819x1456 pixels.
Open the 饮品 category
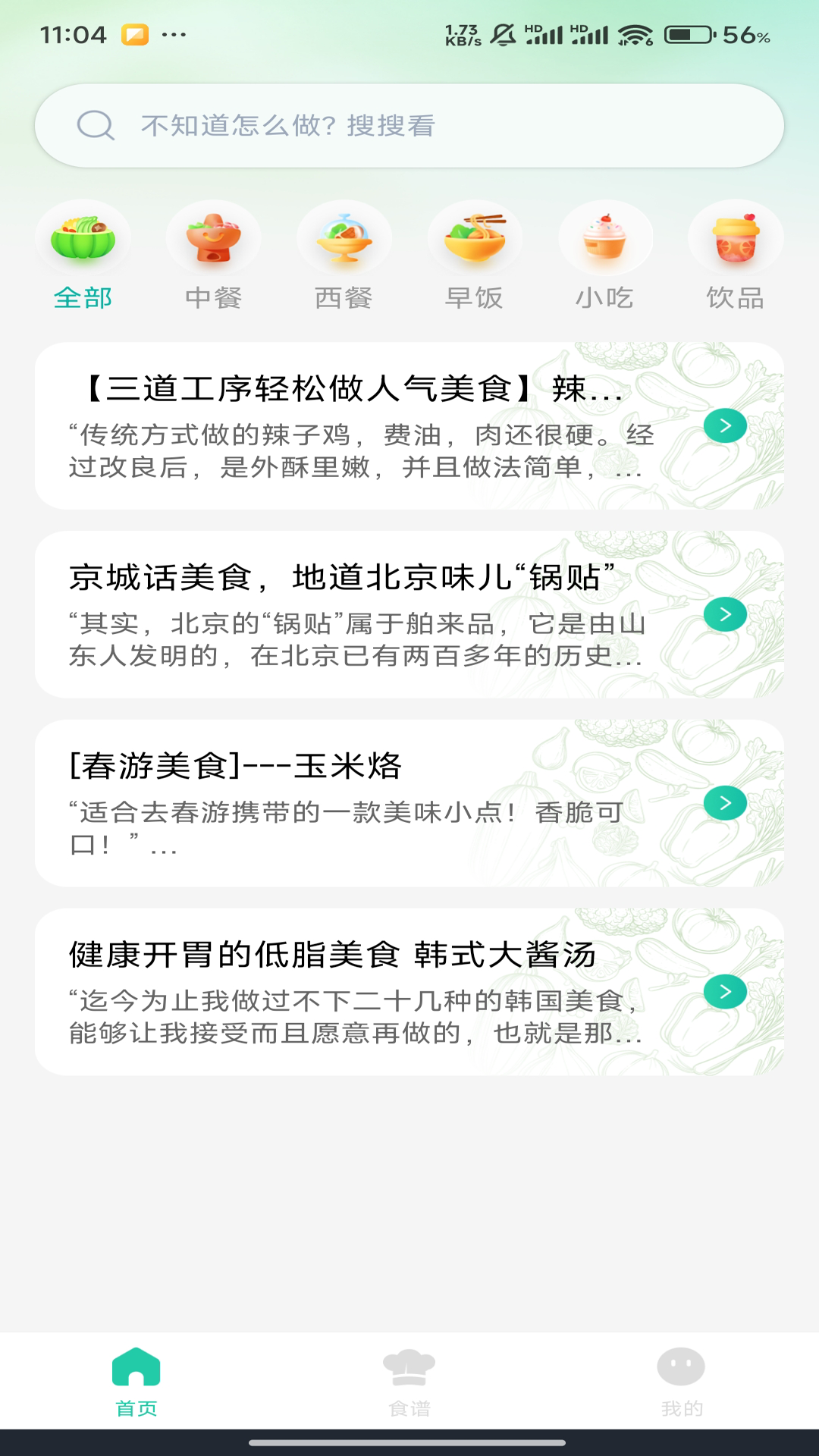736,237
